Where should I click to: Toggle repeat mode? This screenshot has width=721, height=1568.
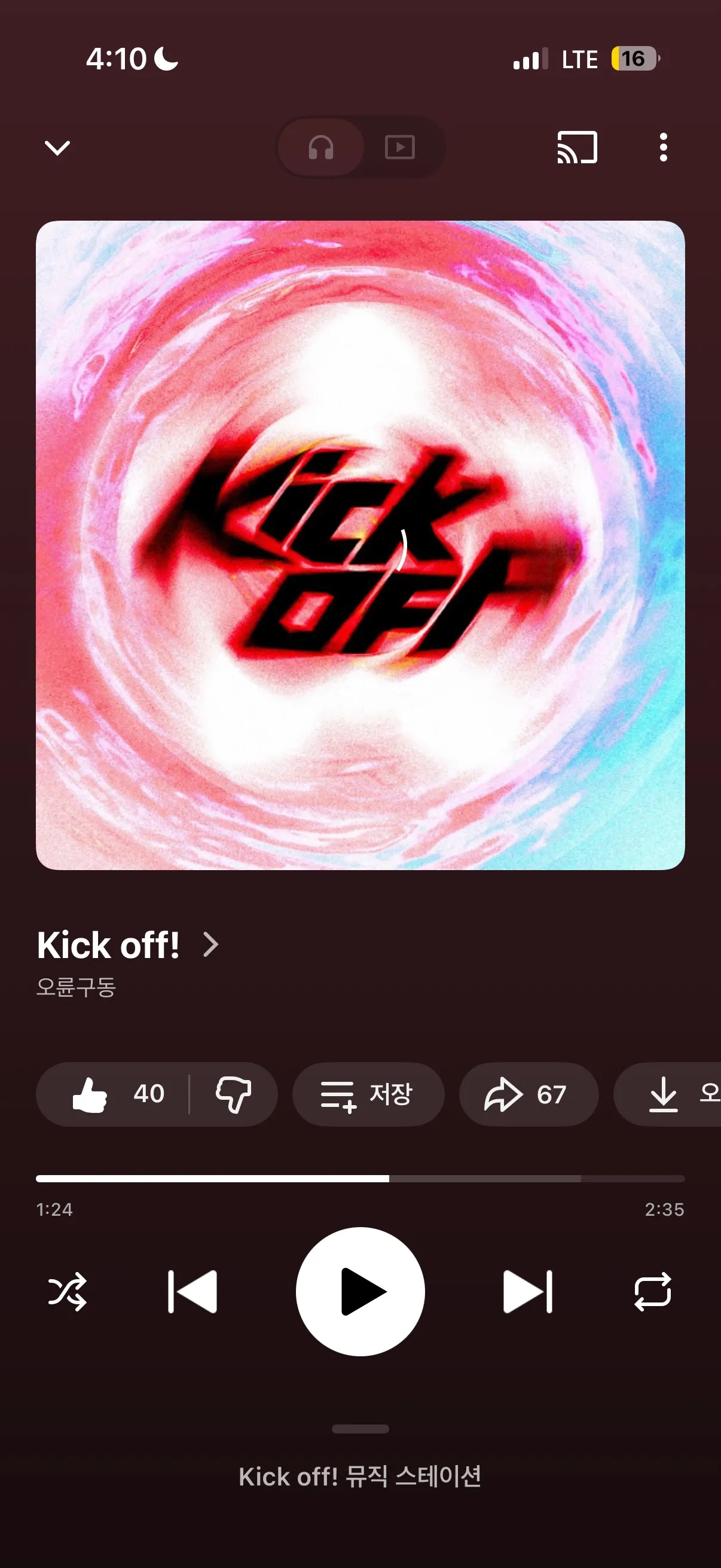[653, 1291]
